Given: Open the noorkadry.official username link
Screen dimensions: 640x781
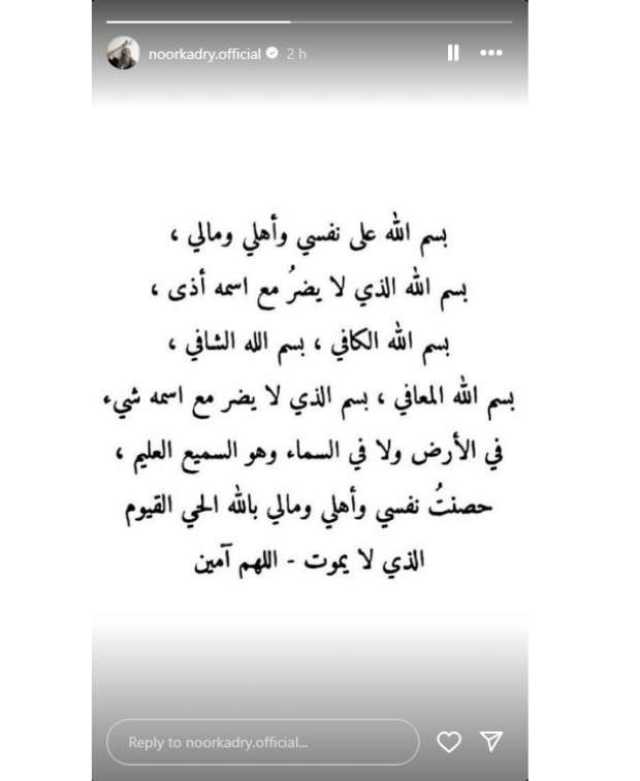Looking at the screenshot, I should (203, 53).
